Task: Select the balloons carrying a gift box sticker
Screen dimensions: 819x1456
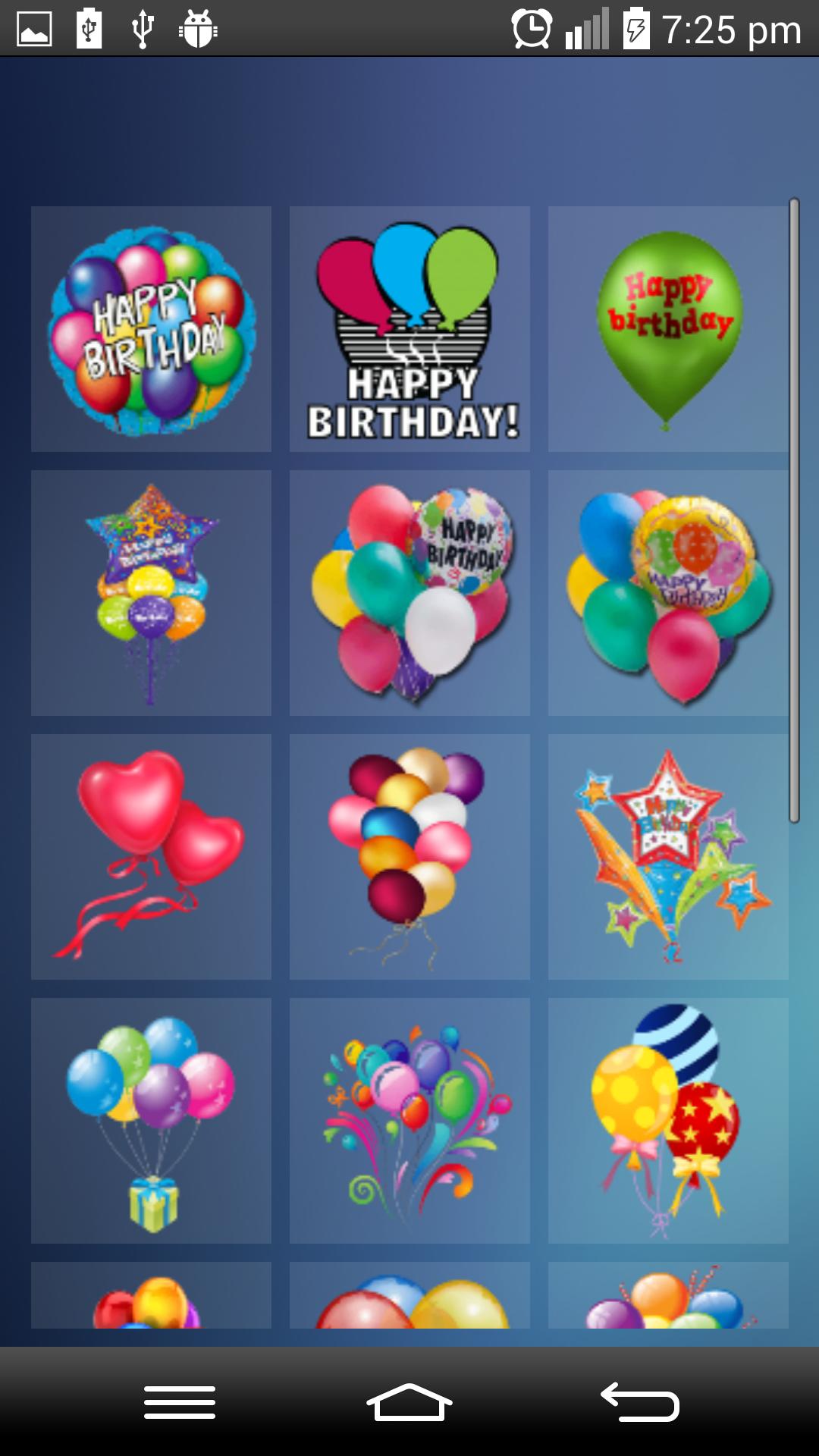Action: pyautogui.click(x=150, y=1119)
